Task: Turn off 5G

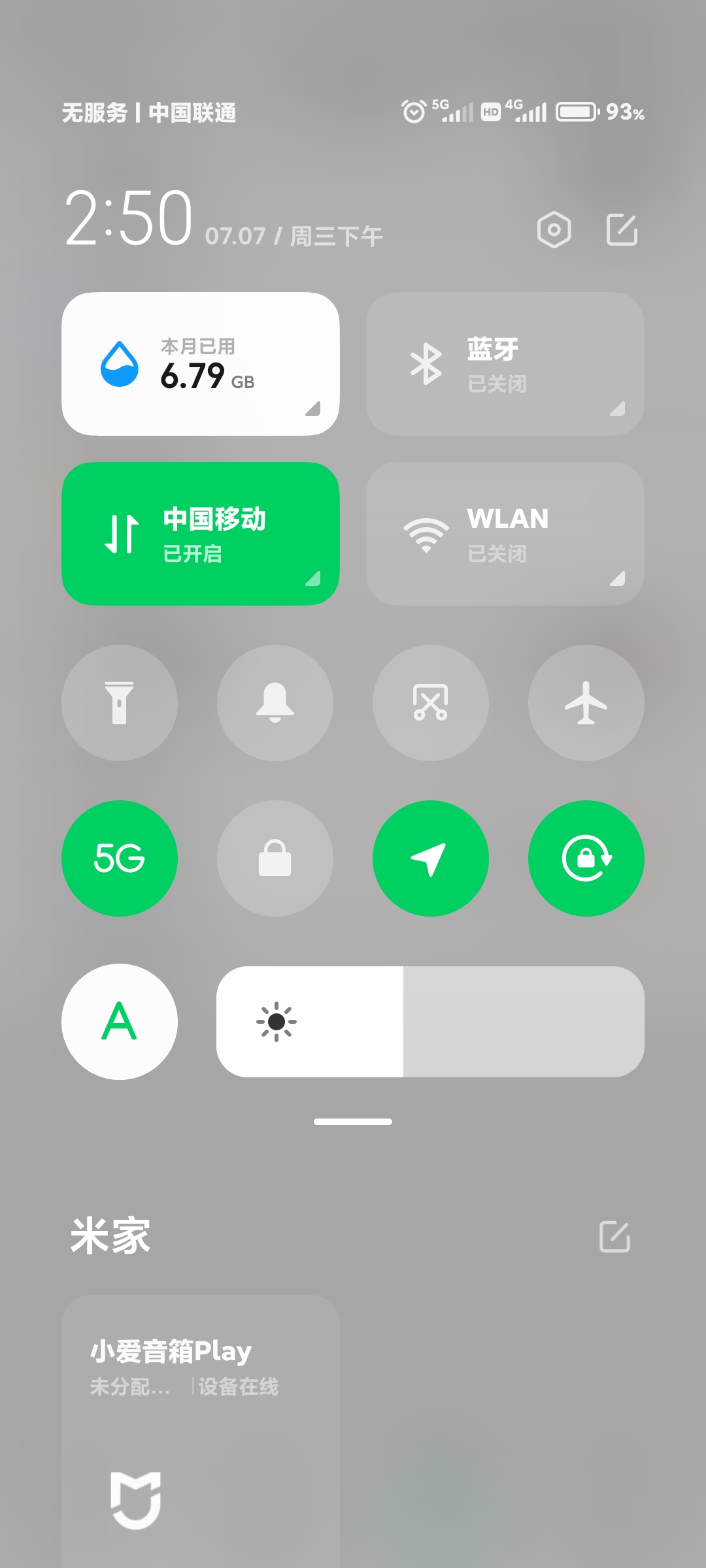Action: click(120, 858)
